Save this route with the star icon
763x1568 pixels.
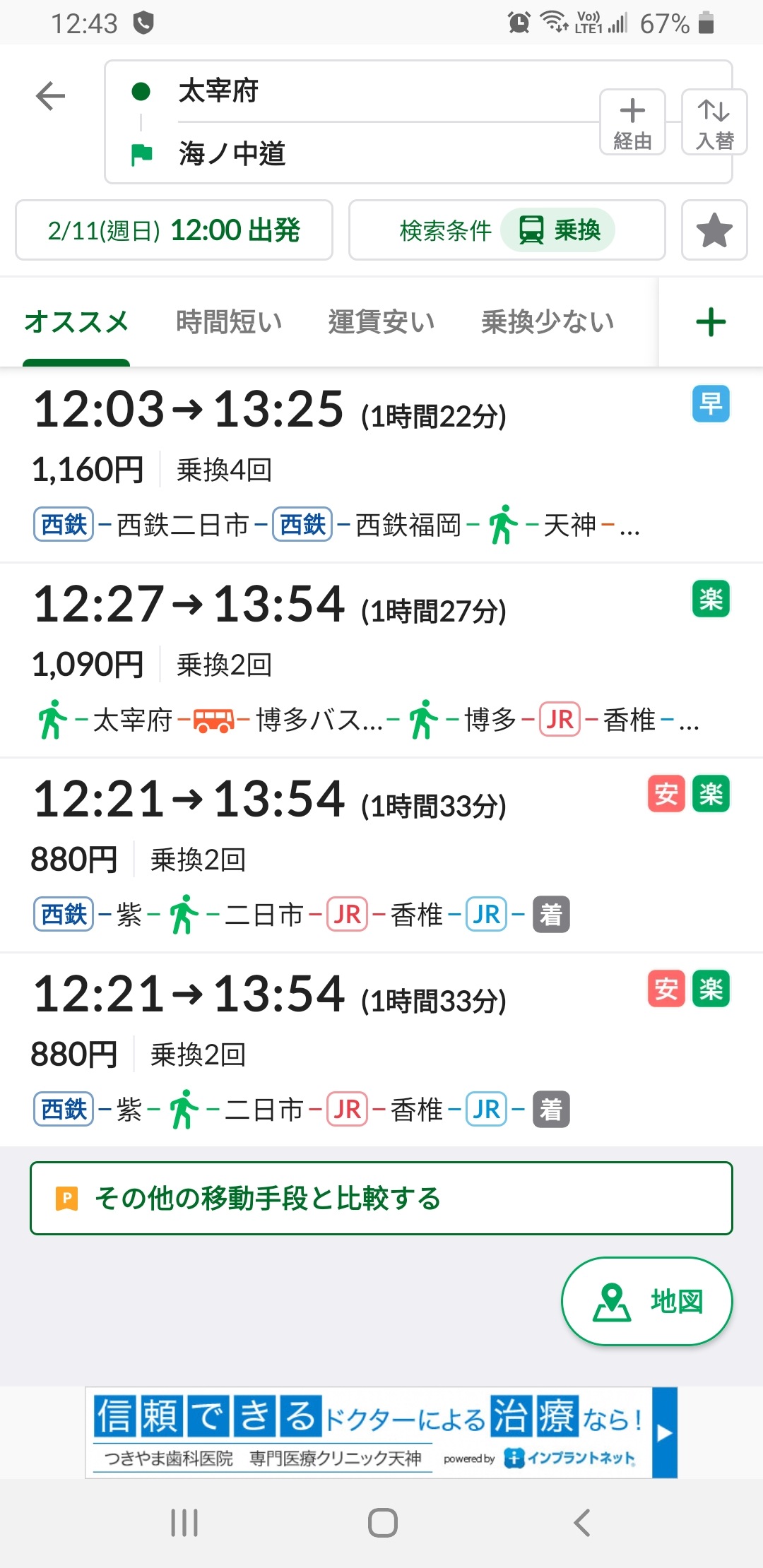pos(714,230)
